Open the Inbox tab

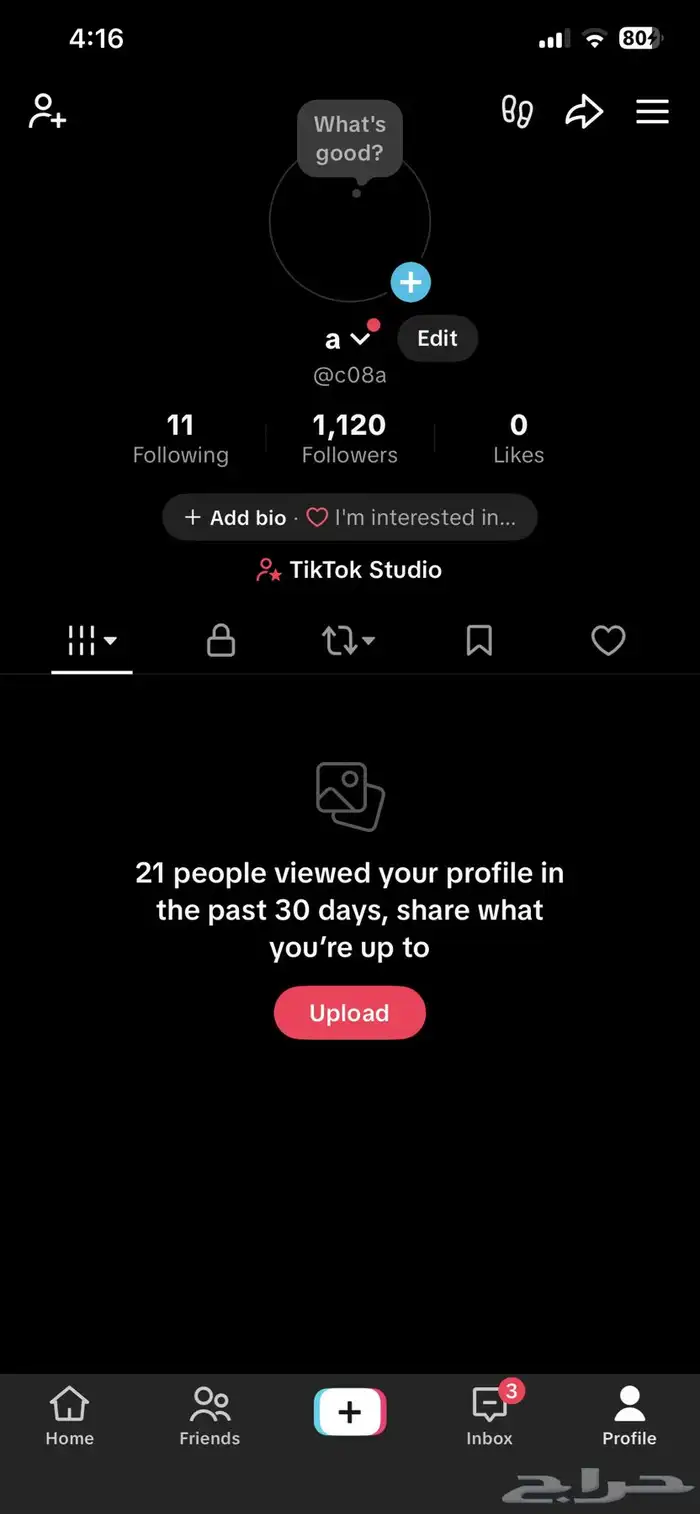pos(489,1416)
